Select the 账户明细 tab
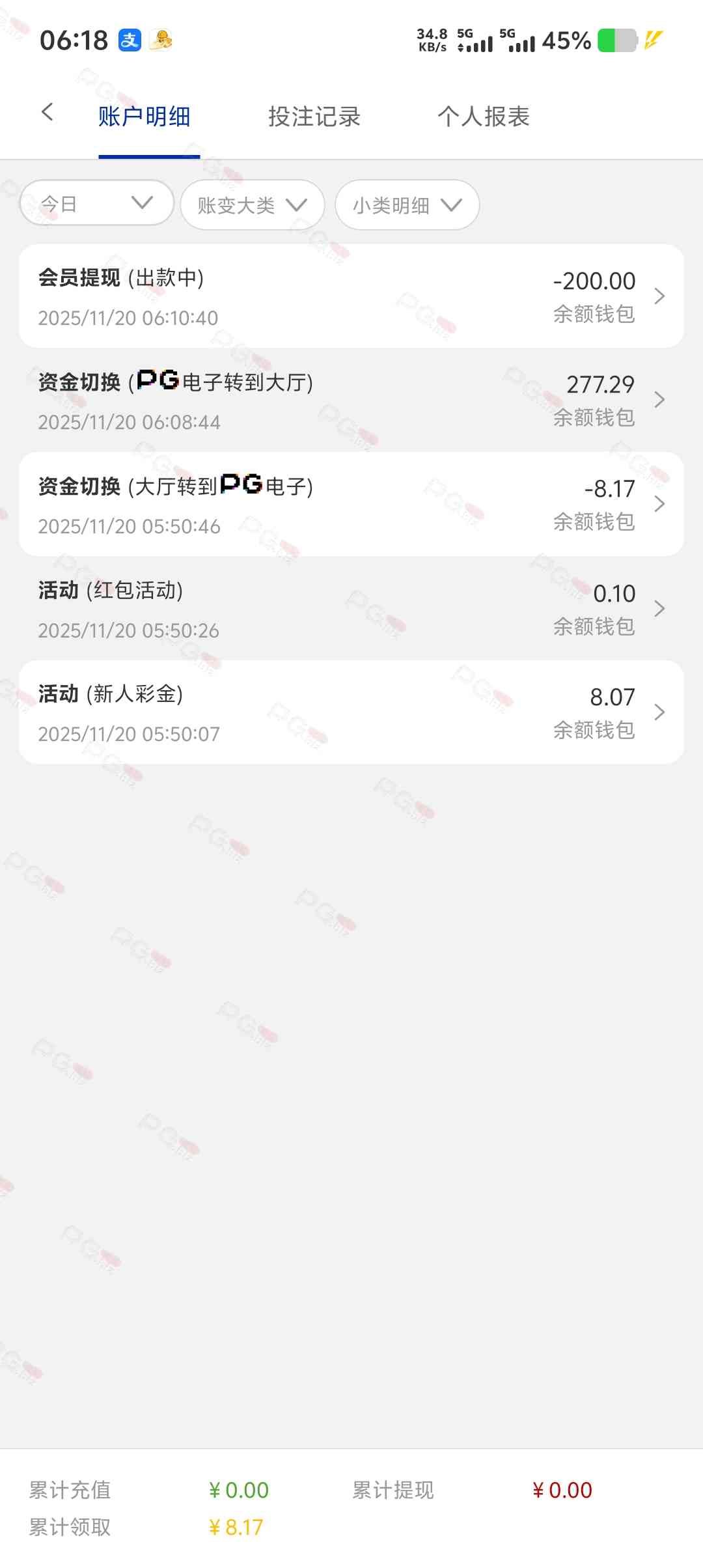The image size is (703, 1568). (x=145, y=117)
